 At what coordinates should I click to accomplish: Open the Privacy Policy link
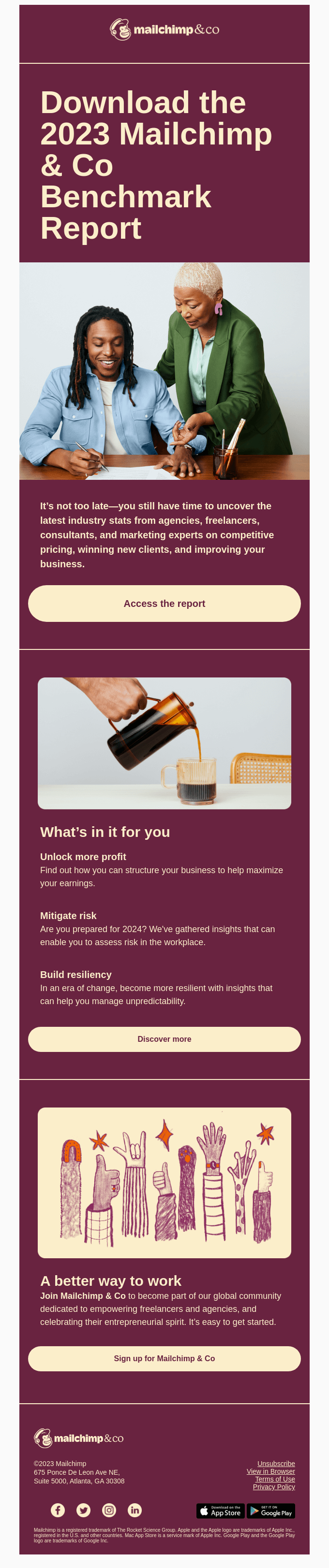[x=273, y=1487]
